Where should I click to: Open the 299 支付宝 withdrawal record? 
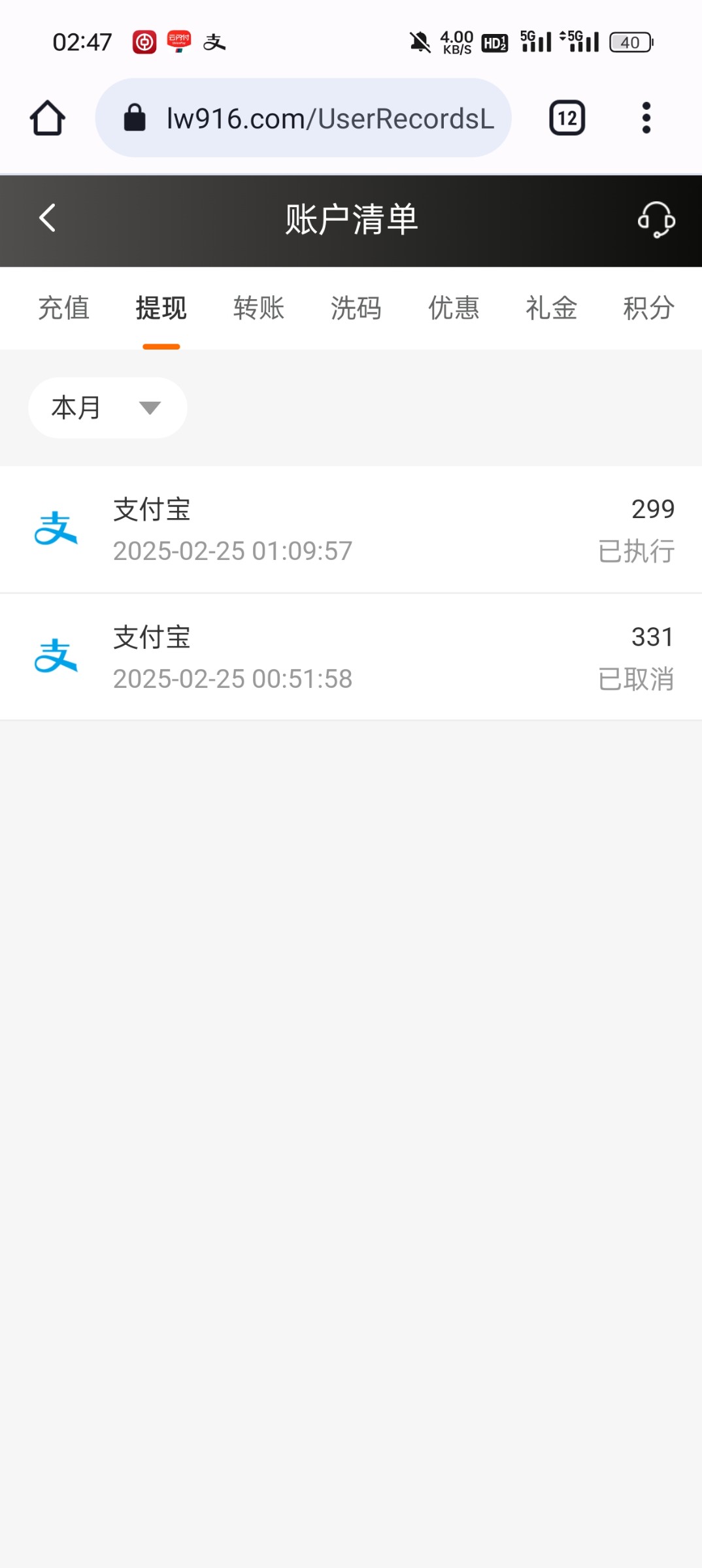pos(351,530)
